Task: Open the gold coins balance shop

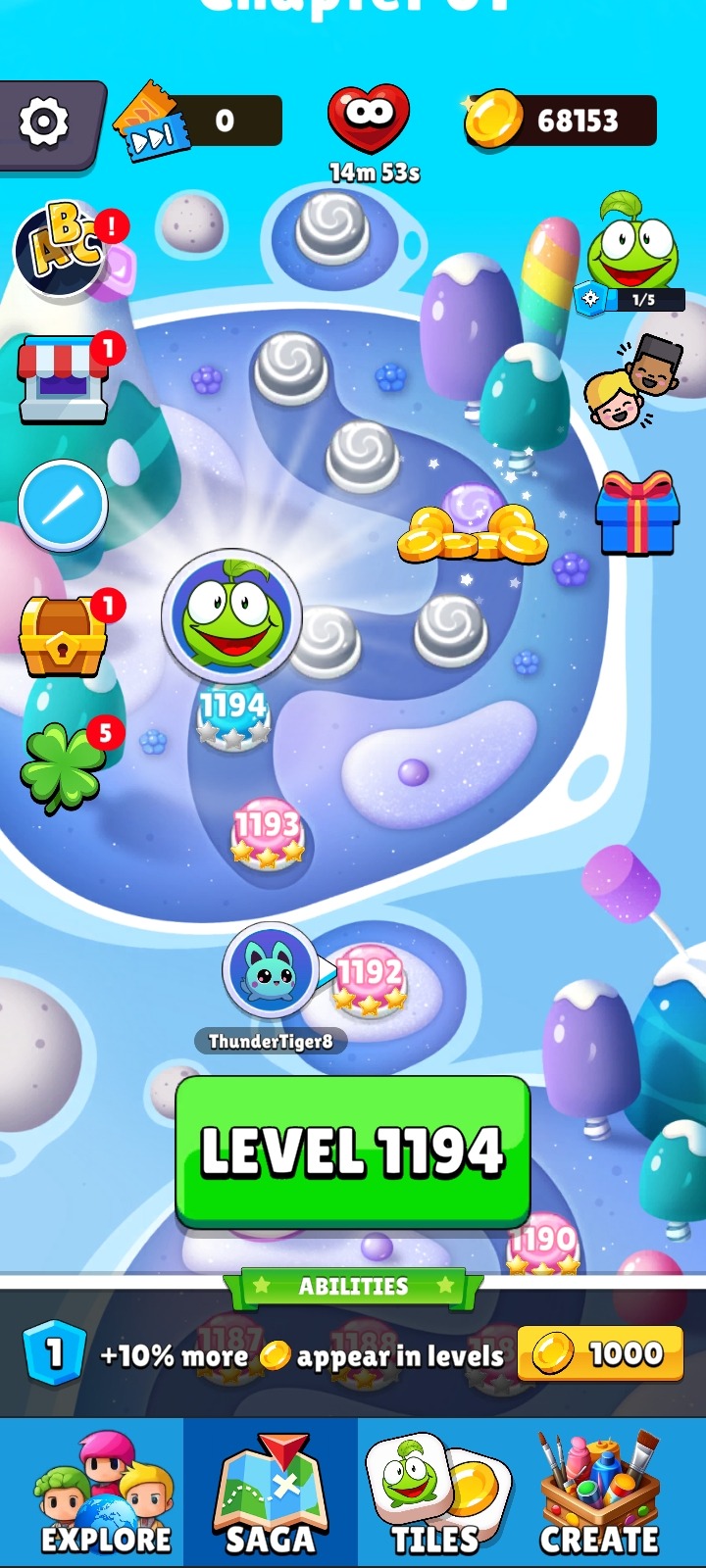Action: click(x=559, y=120)
